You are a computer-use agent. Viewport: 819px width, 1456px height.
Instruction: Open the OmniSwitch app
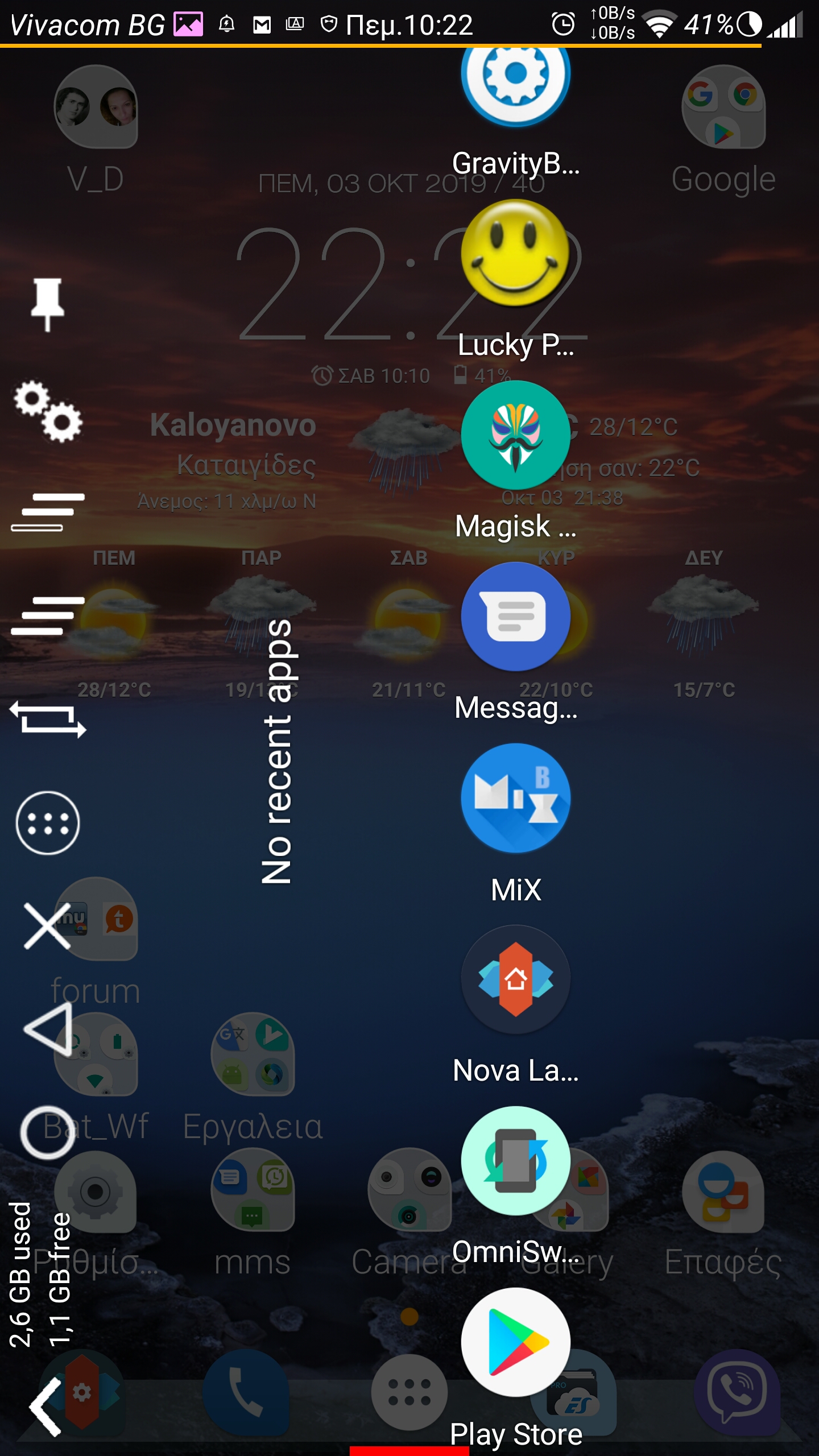pyautogui.click(x=515, y=1161)
